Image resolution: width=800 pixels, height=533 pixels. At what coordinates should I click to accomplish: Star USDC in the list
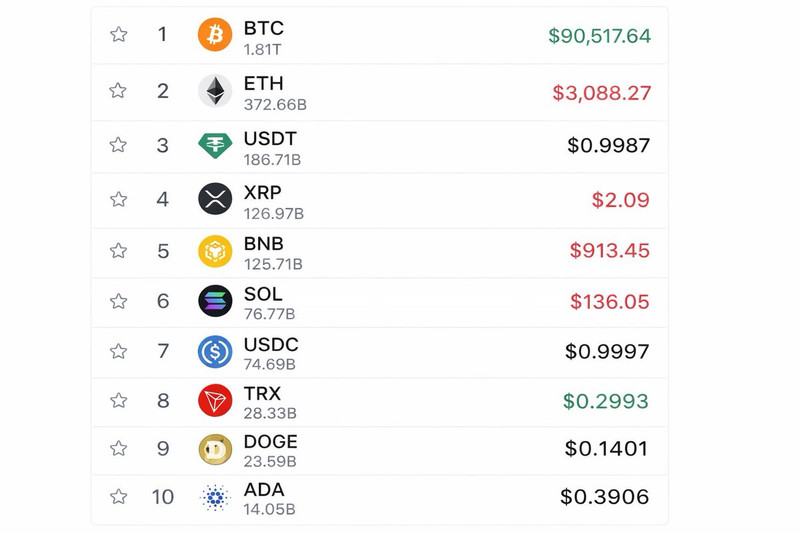tap(118, 351)
